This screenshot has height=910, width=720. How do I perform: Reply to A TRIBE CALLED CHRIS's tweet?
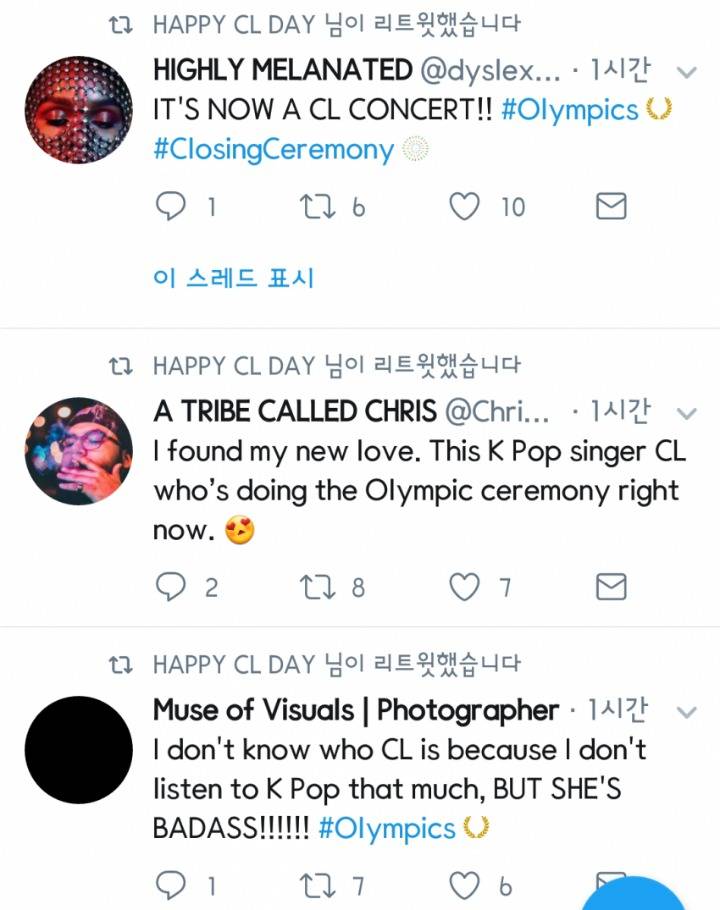click(x=173, y=587)
